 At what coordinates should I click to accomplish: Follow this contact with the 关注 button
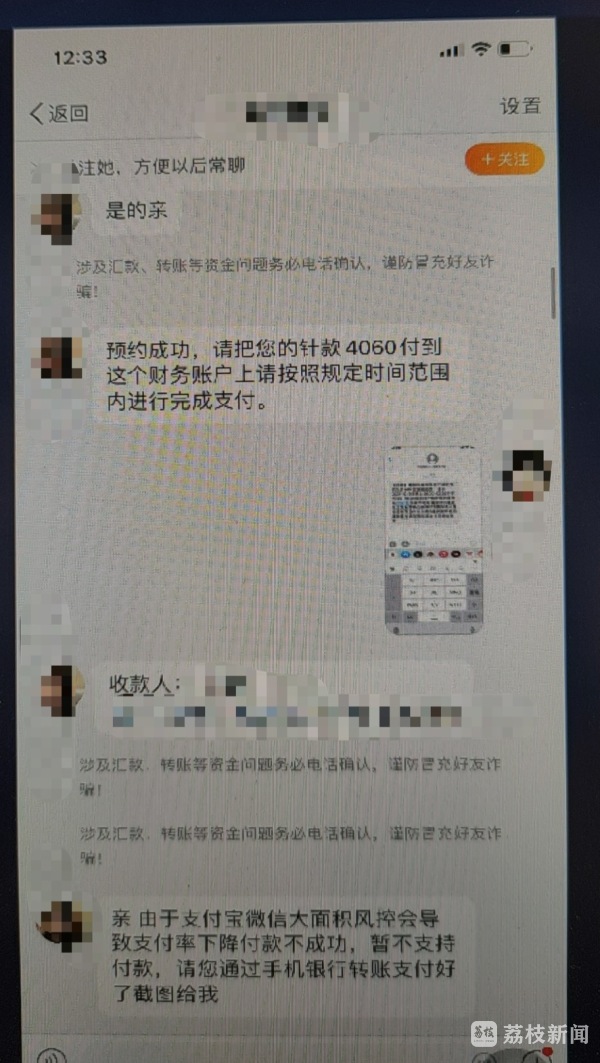click(504, 159)
